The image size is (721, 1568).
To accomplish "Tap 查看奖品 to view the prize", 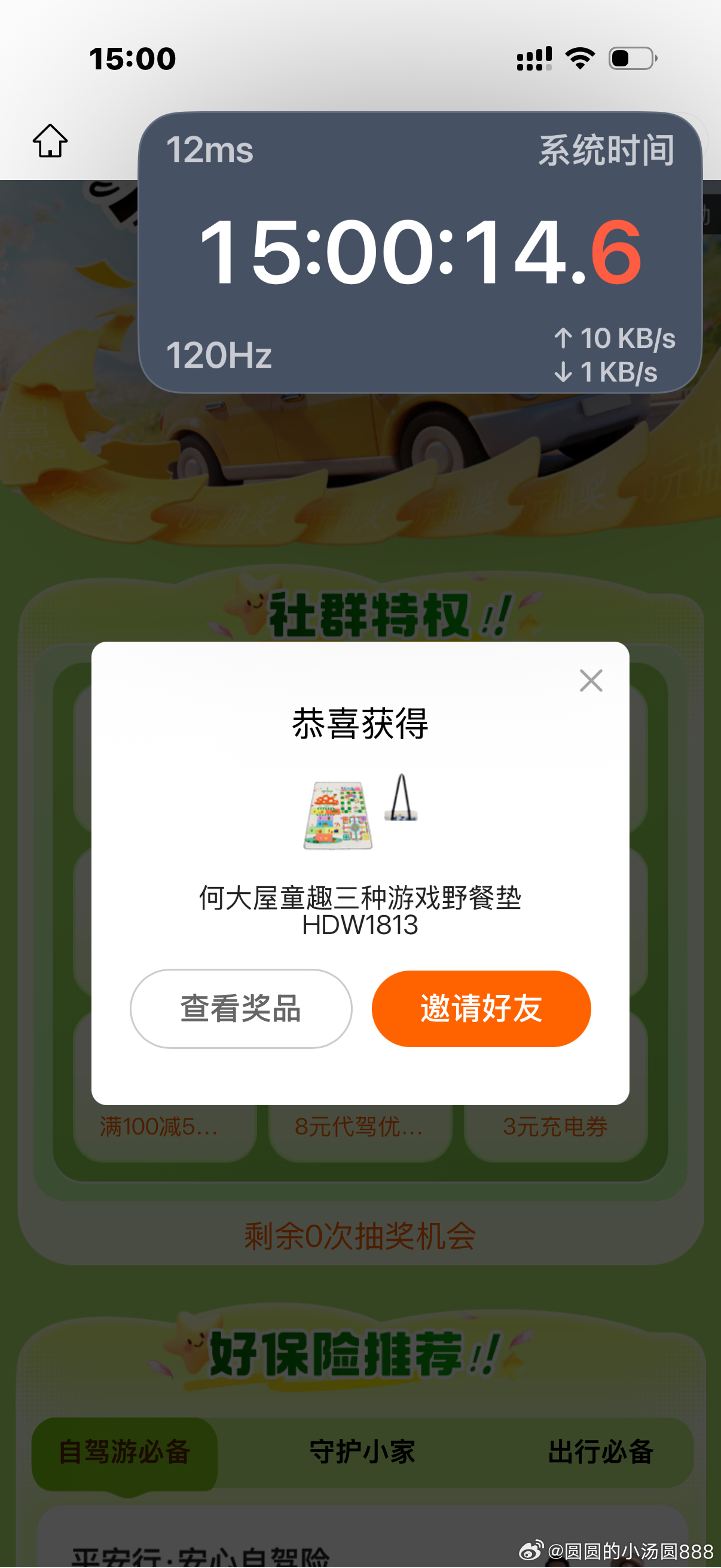I will coord(241,1009).
